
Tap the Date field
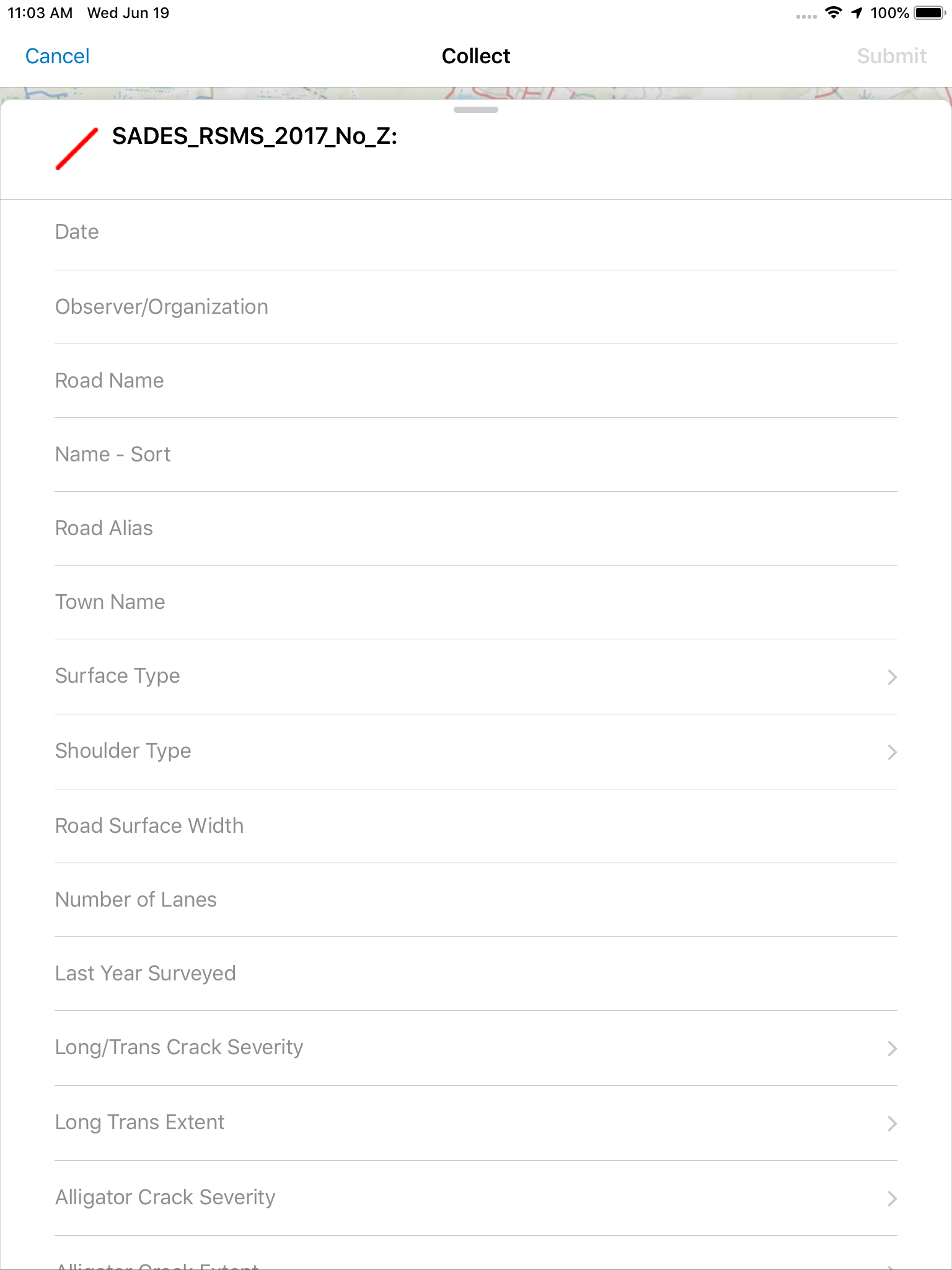pos(476,233)
